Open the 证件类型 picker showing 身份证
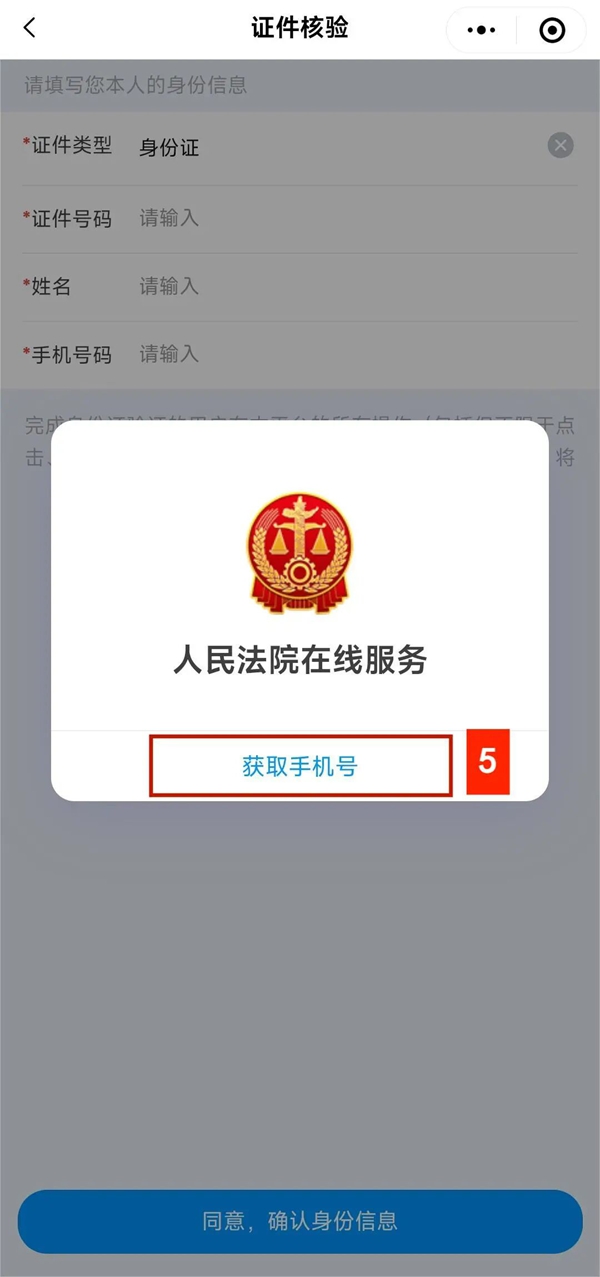The image size is (600, 1277). tap(300, 148)
